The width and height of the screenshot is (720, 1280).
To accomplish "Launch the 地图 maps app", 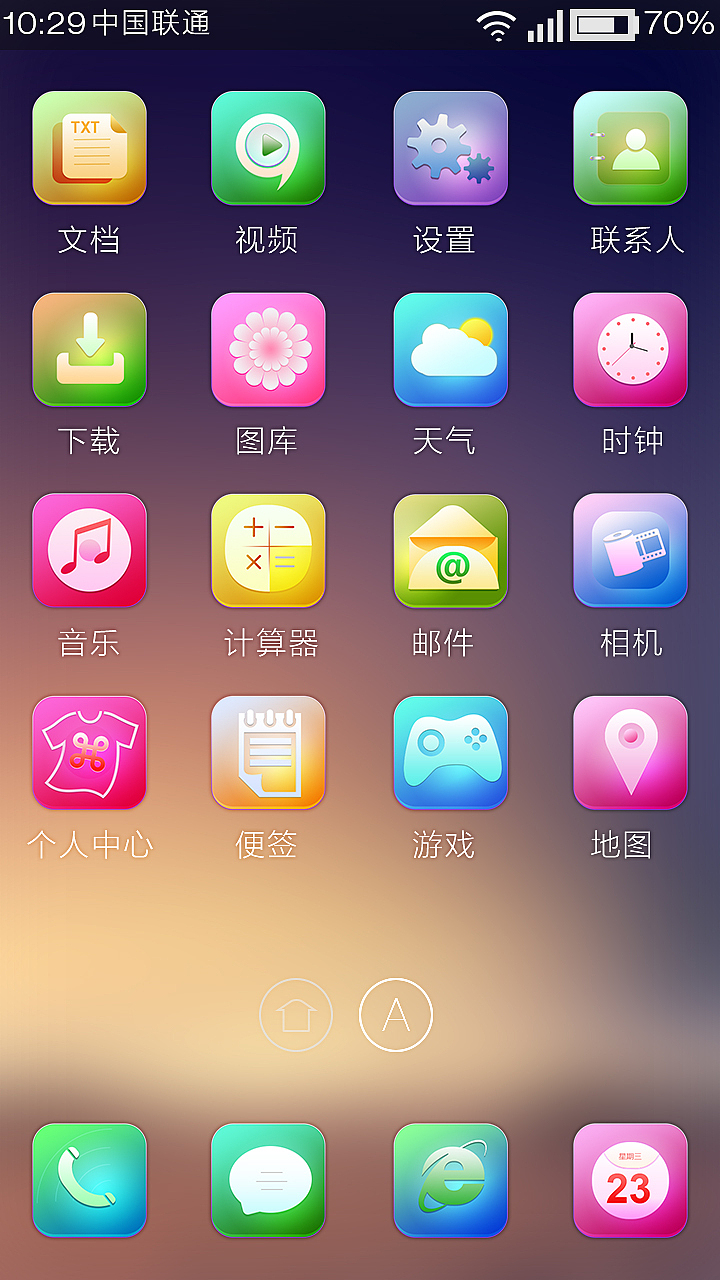I will 630,752.
